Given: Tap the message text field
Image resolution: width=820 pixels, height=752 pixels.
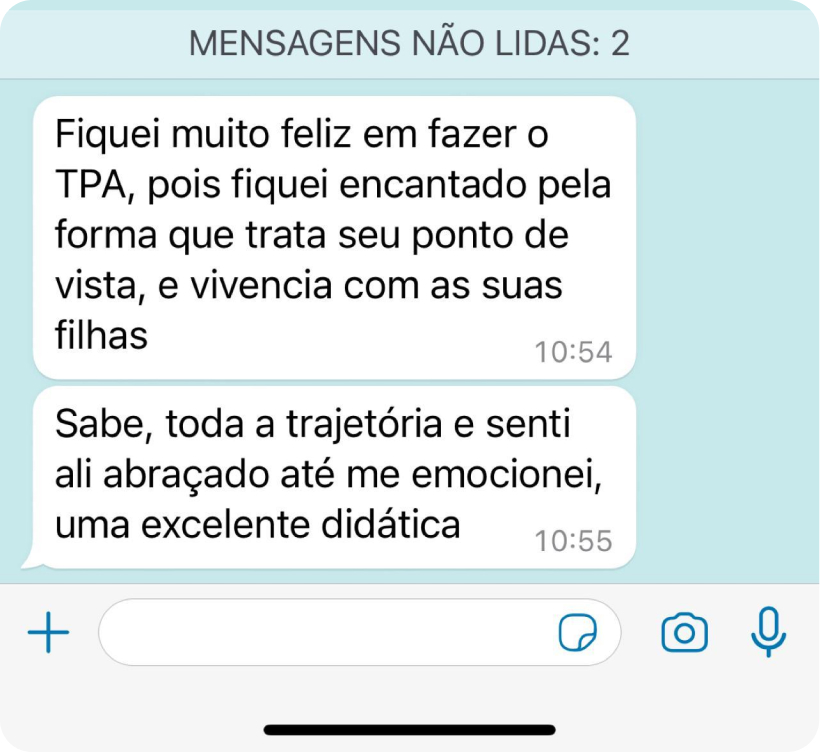Looking at the screenshot, I should [x=320, y=633].
